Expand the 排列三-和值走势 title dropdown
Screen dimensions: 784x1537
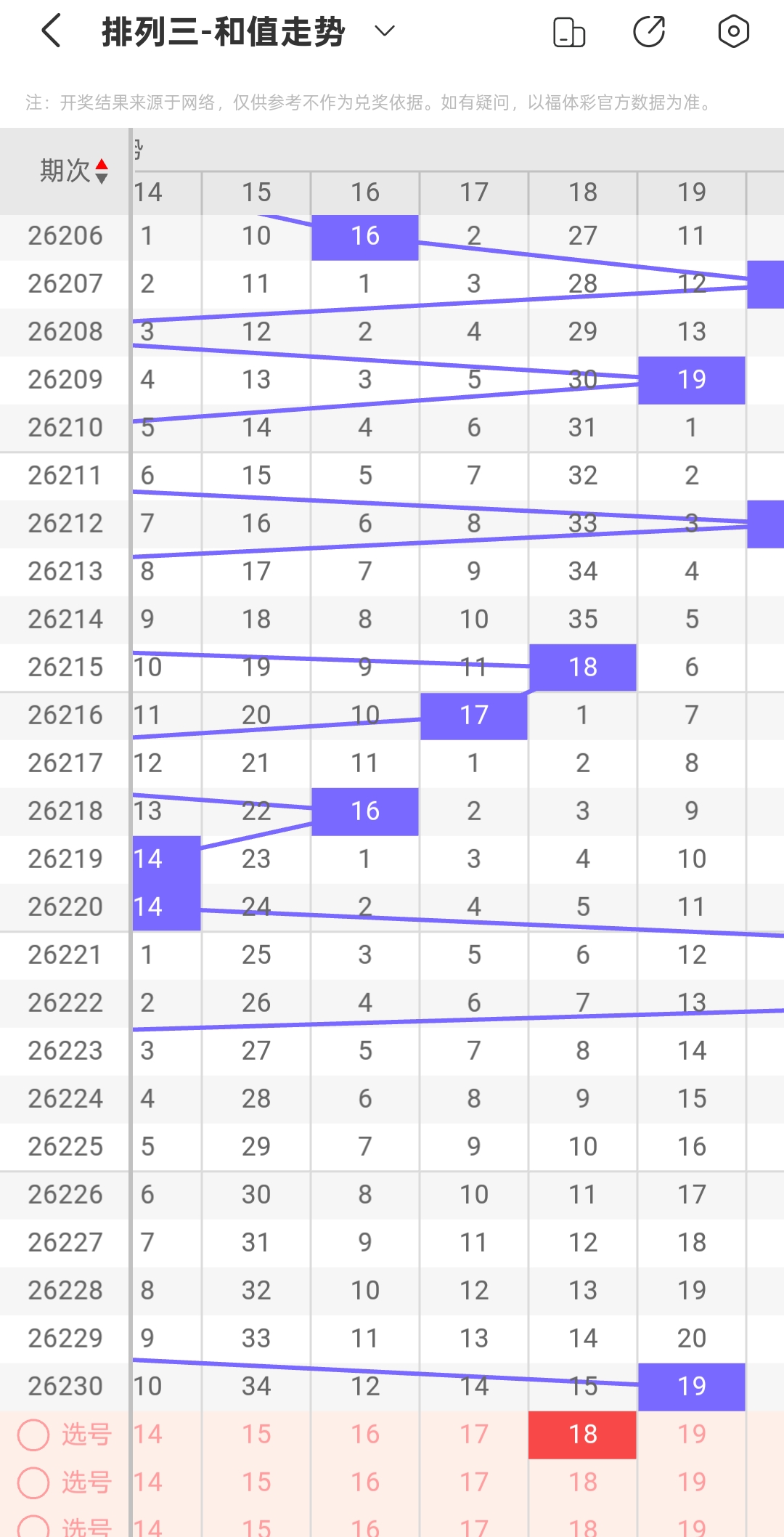(x=384, y=31)
